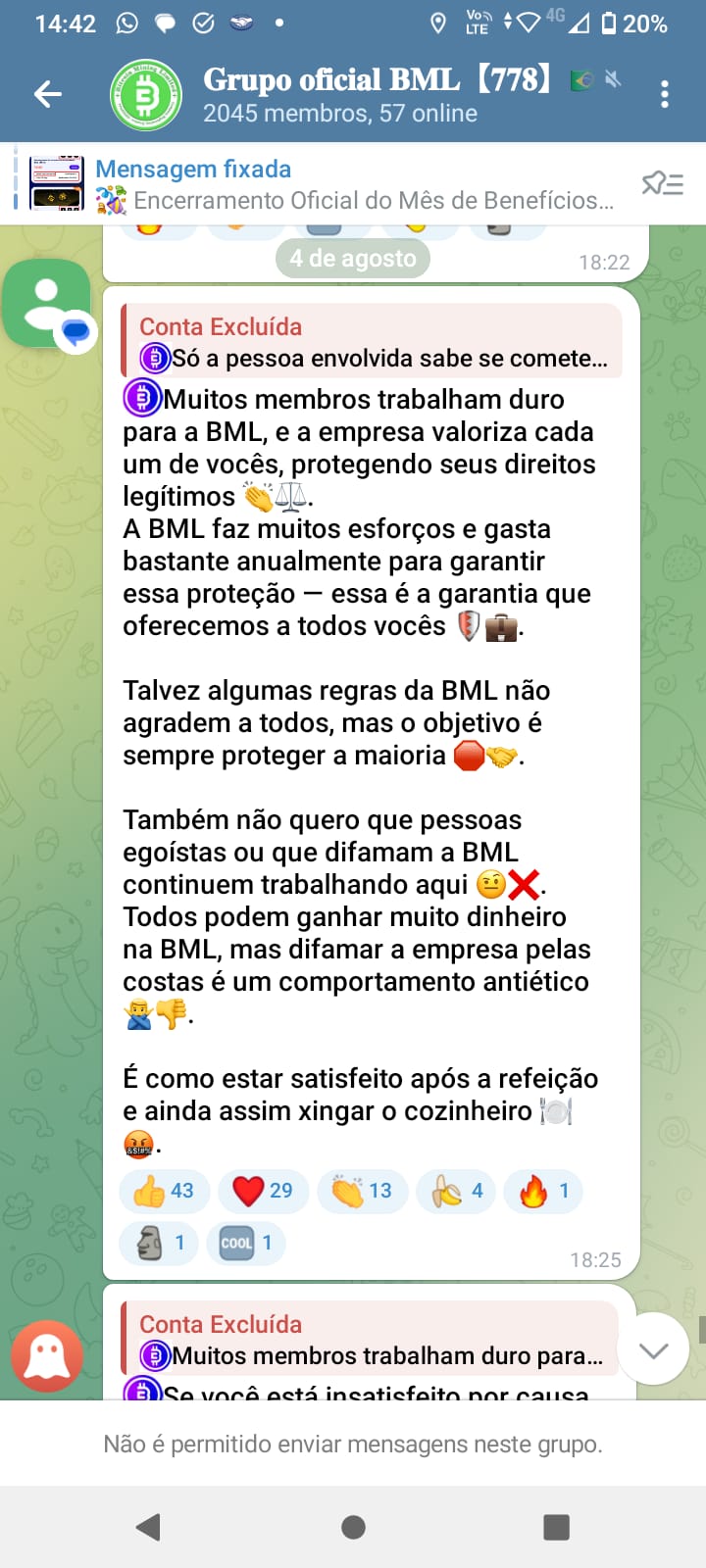This screenshot has height=1568, width=706.
Task: Select the banana reaction with 4
Action: tap(455, 1191)
